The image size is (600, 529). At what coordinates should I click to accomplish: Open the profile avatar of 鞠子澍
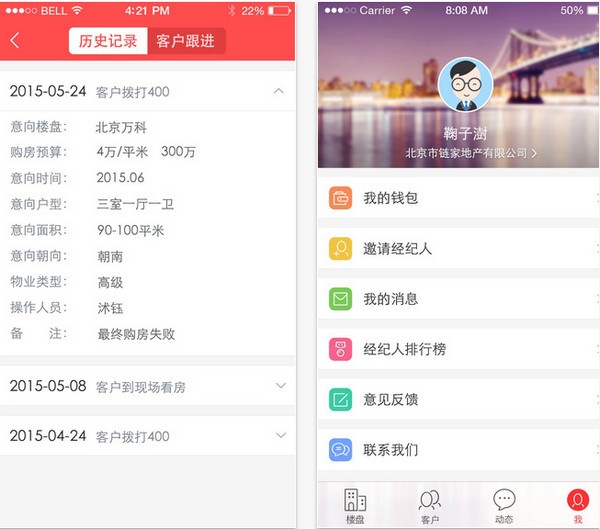tap(465, 86)
